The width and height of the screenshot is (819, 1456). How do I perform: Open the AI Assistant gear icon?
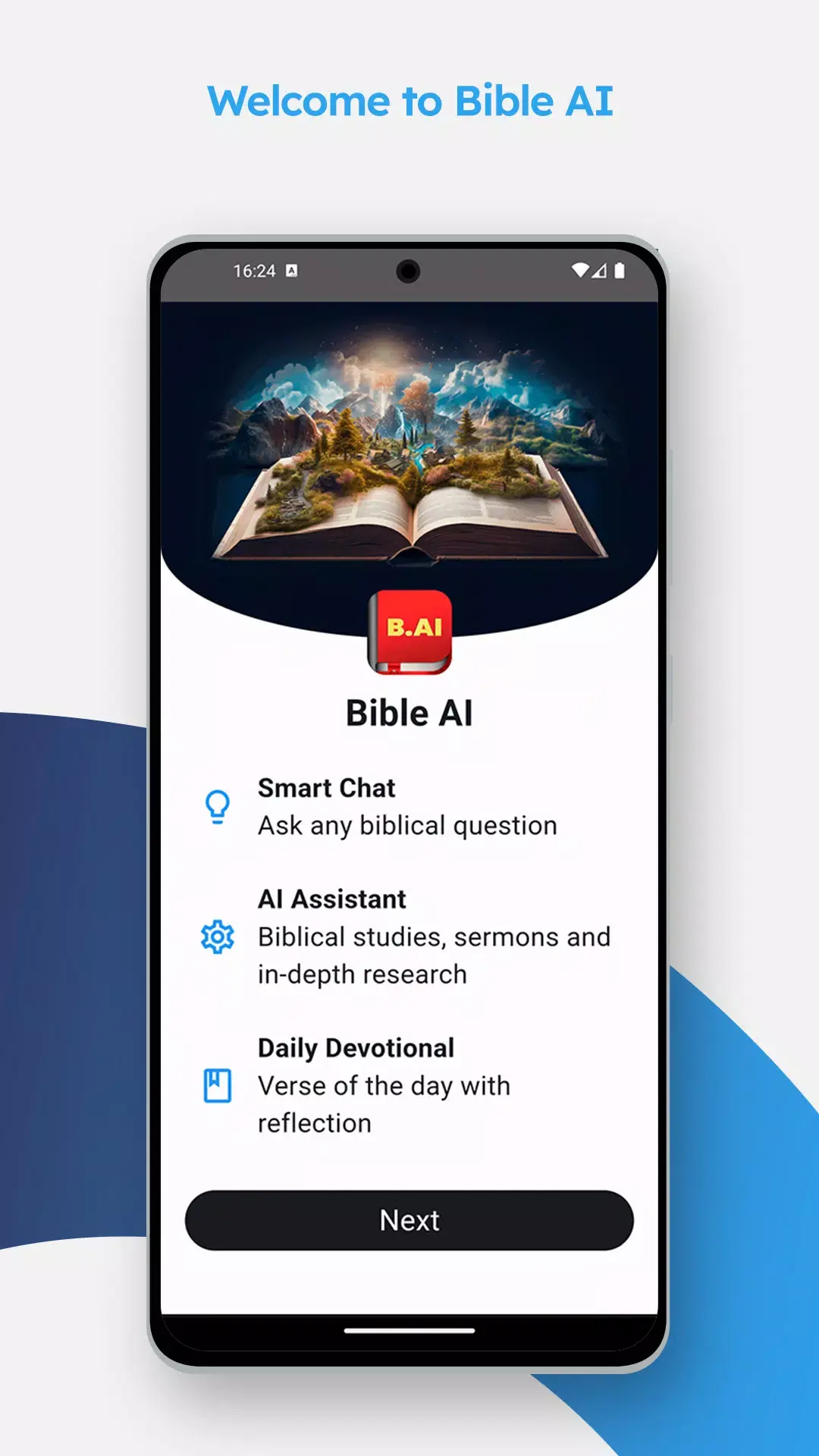tap(216, 937)
